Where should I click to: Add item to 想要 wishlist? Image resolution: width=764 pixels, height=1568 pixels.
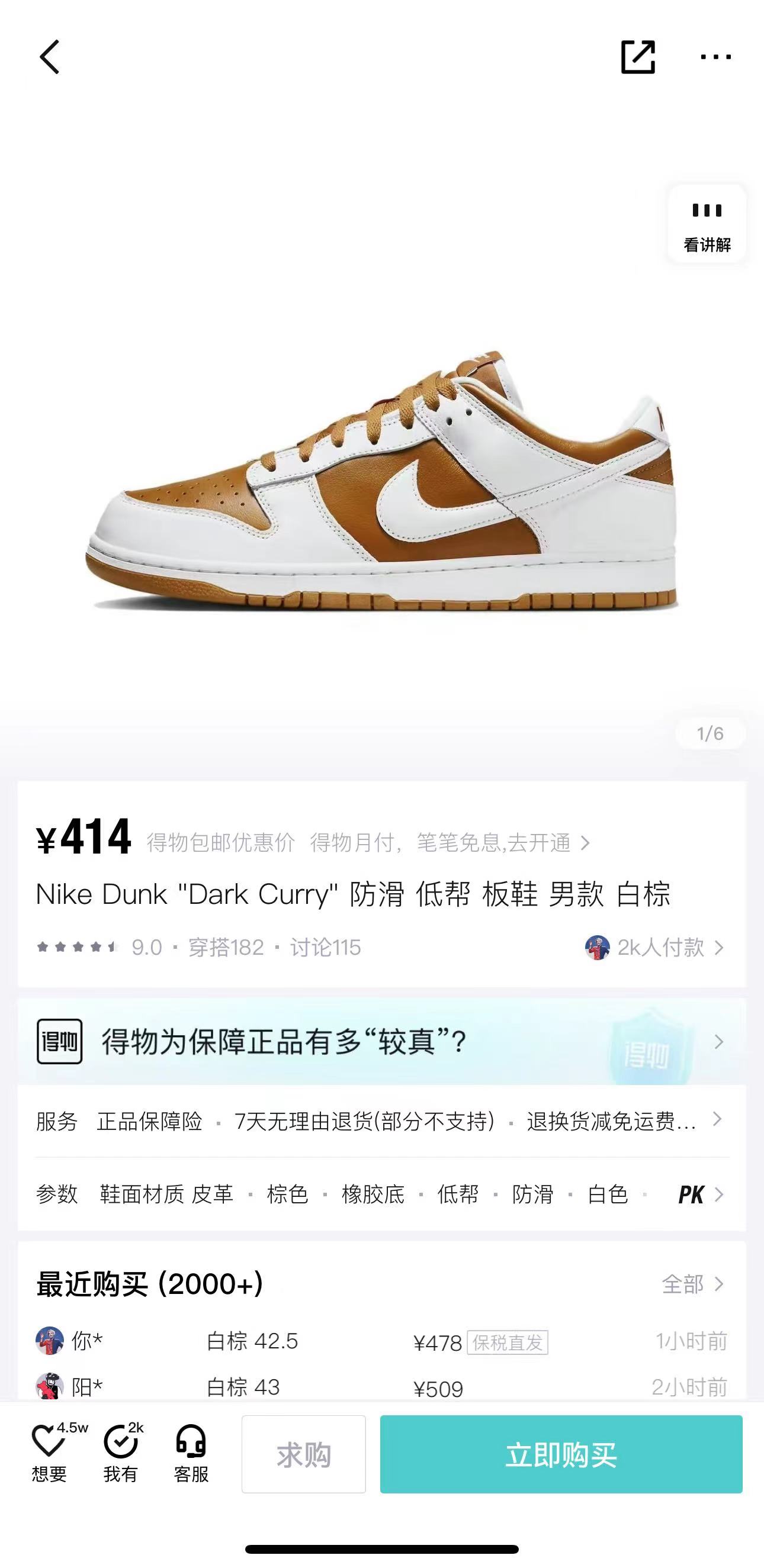click(x=50, y=1454)
